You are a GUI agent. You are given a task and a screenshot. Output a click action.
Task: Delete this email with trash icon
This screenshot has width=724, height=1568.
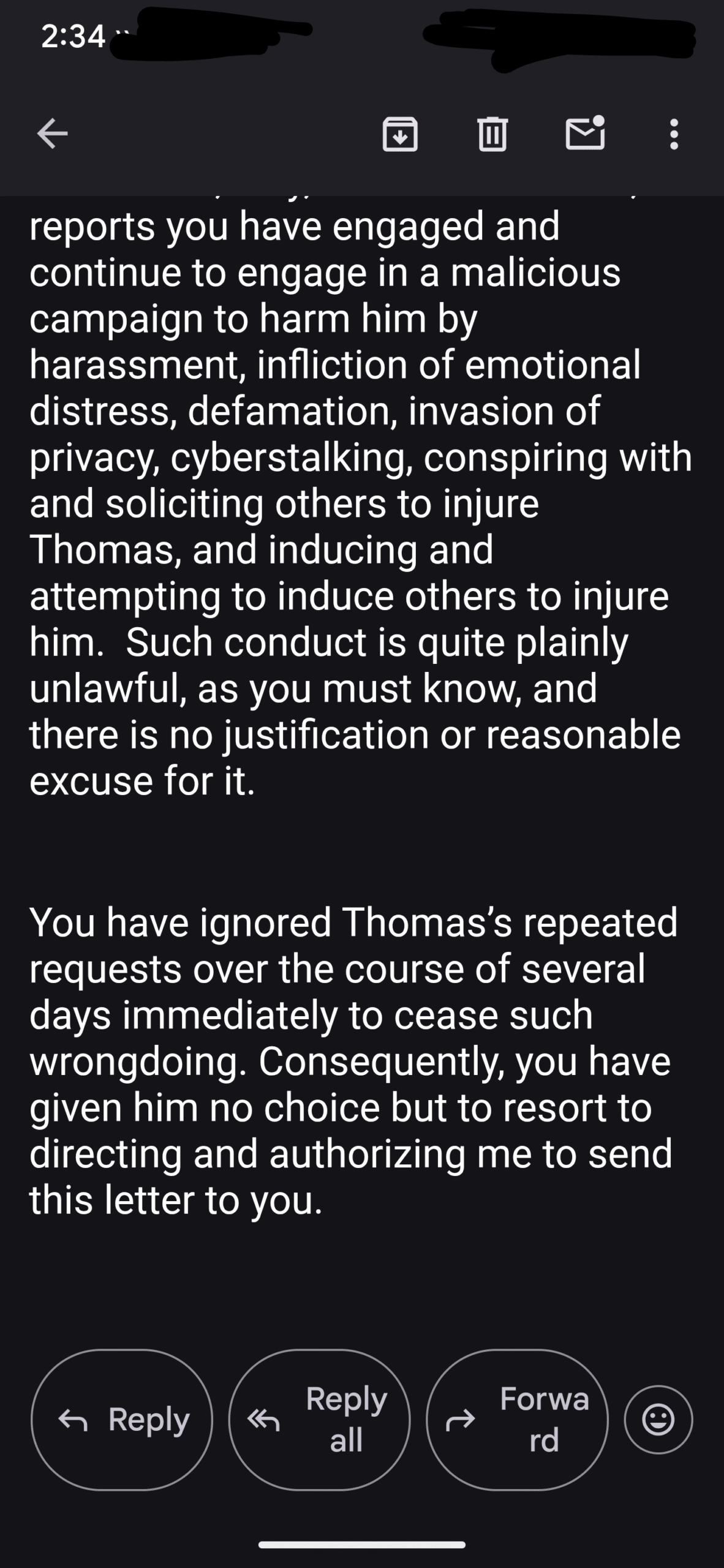[492, 134]
